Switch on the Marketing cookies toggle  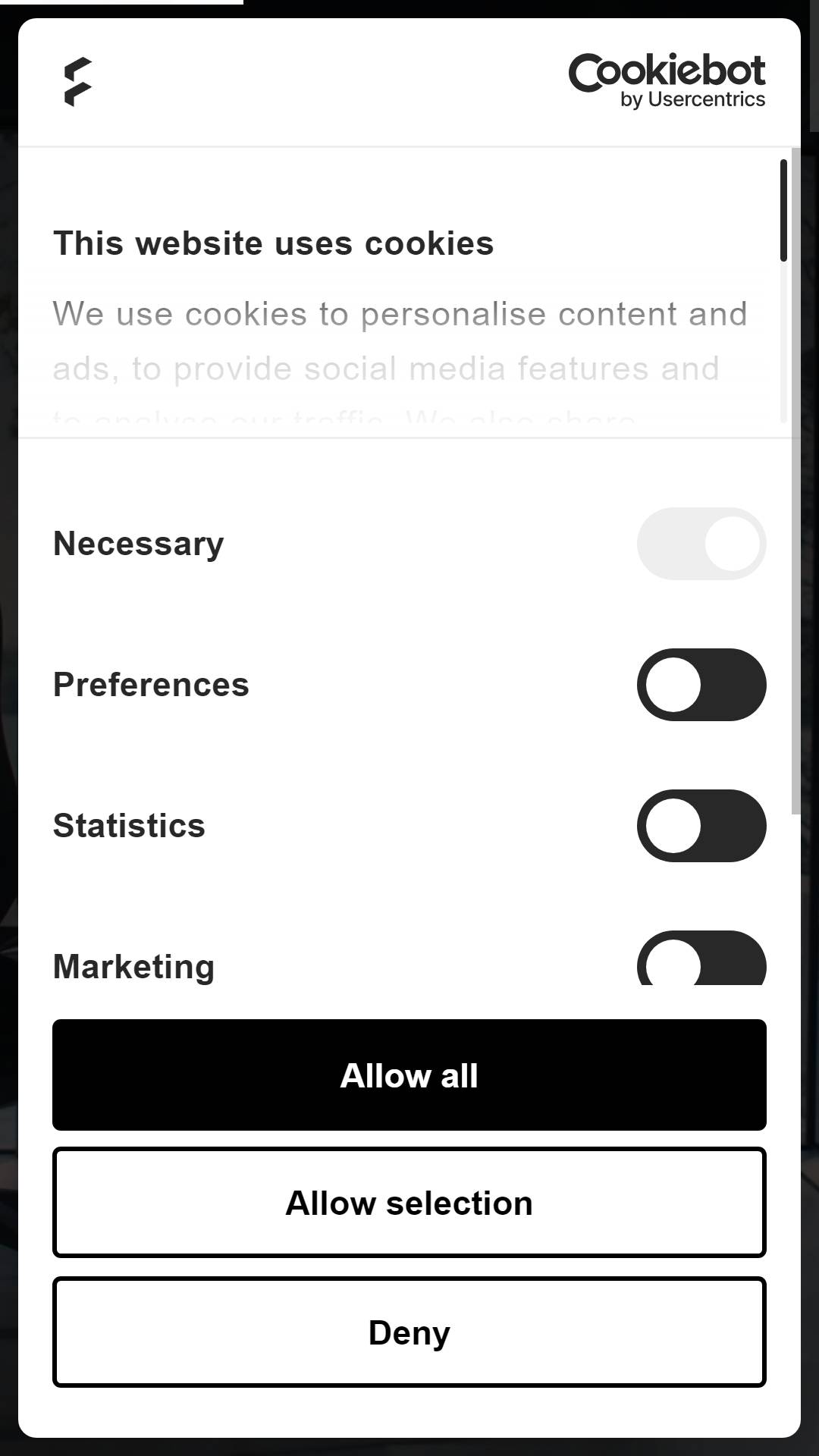[x=701, y=959]
